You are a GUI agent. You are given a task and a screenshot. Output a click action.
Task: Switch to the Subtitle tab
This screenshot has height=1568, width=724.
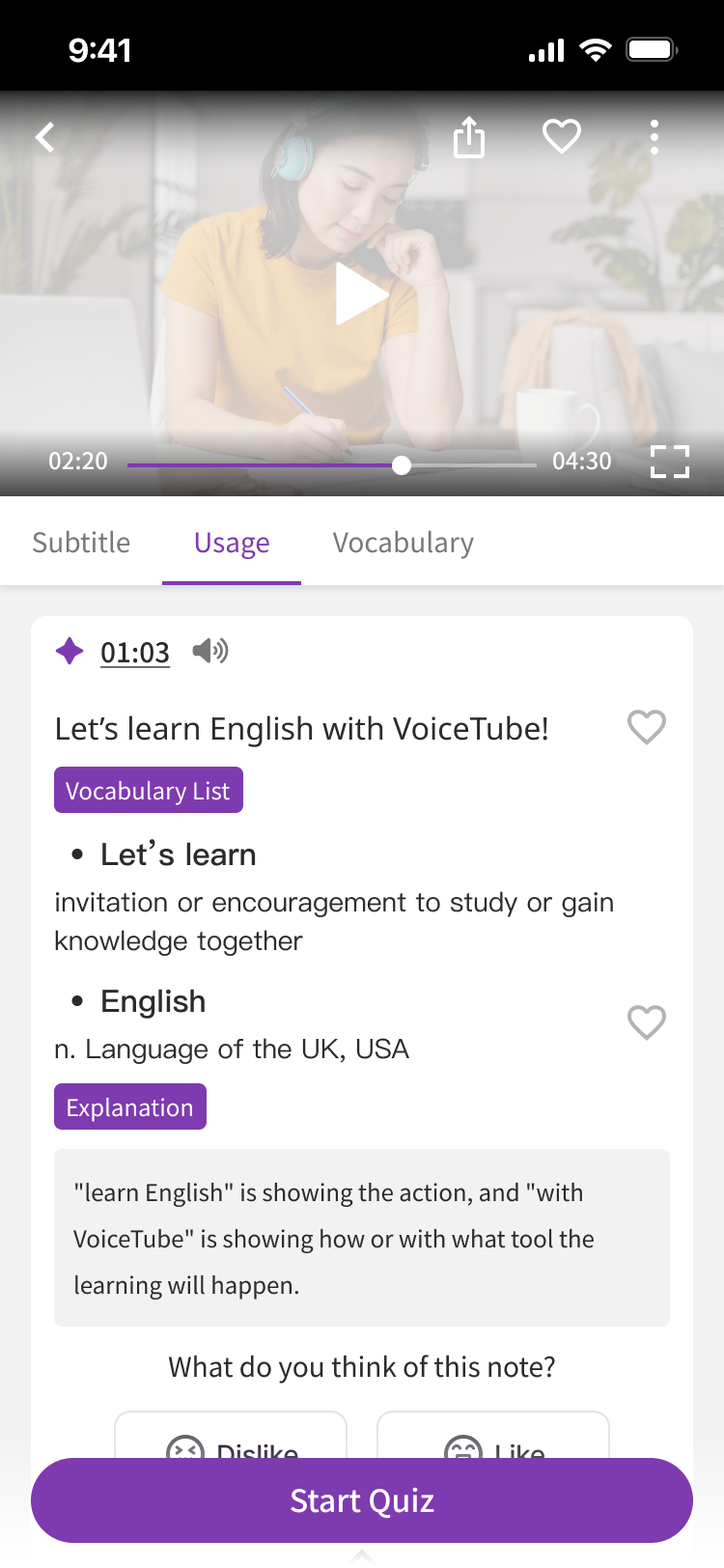(x=81, y=543)
